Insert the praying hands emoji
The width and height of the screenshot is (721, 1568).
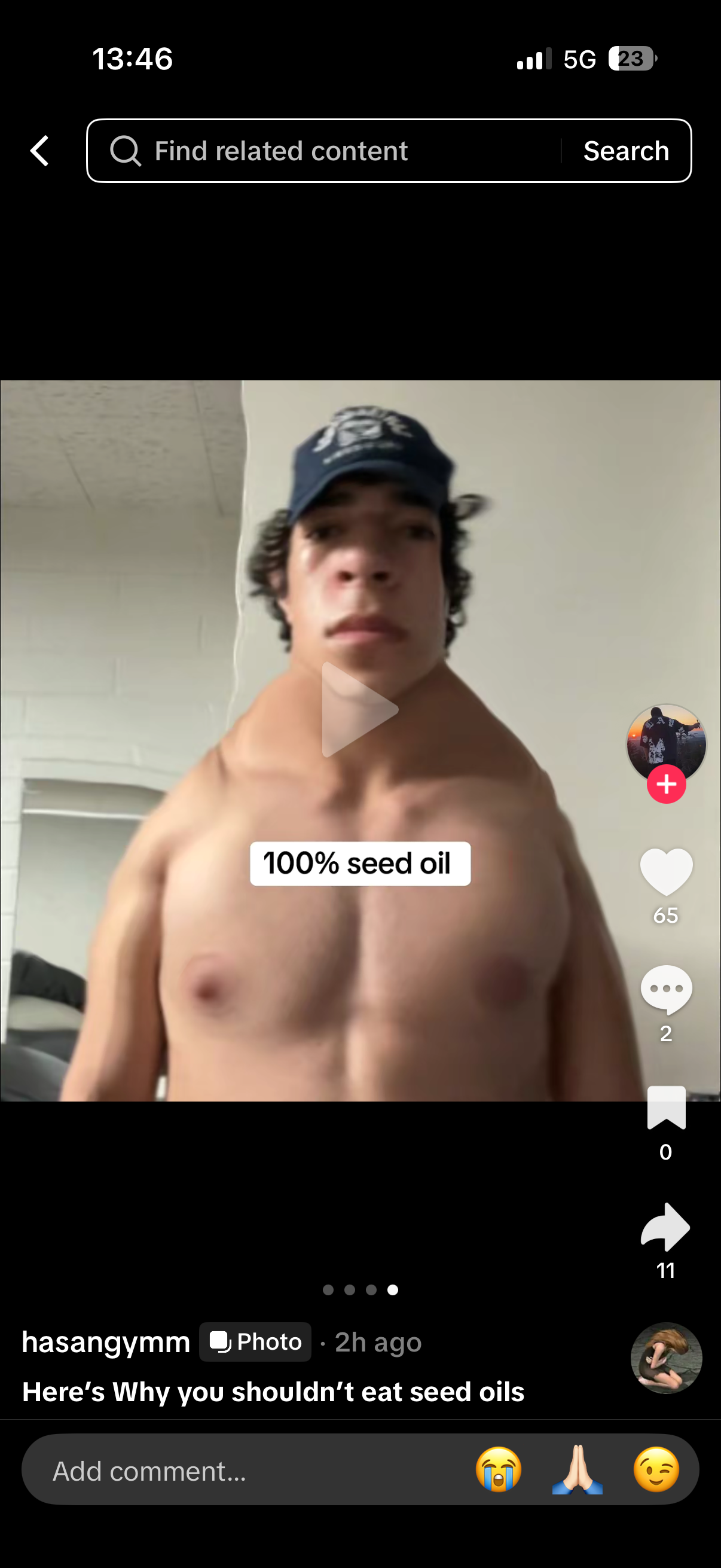578,1470
